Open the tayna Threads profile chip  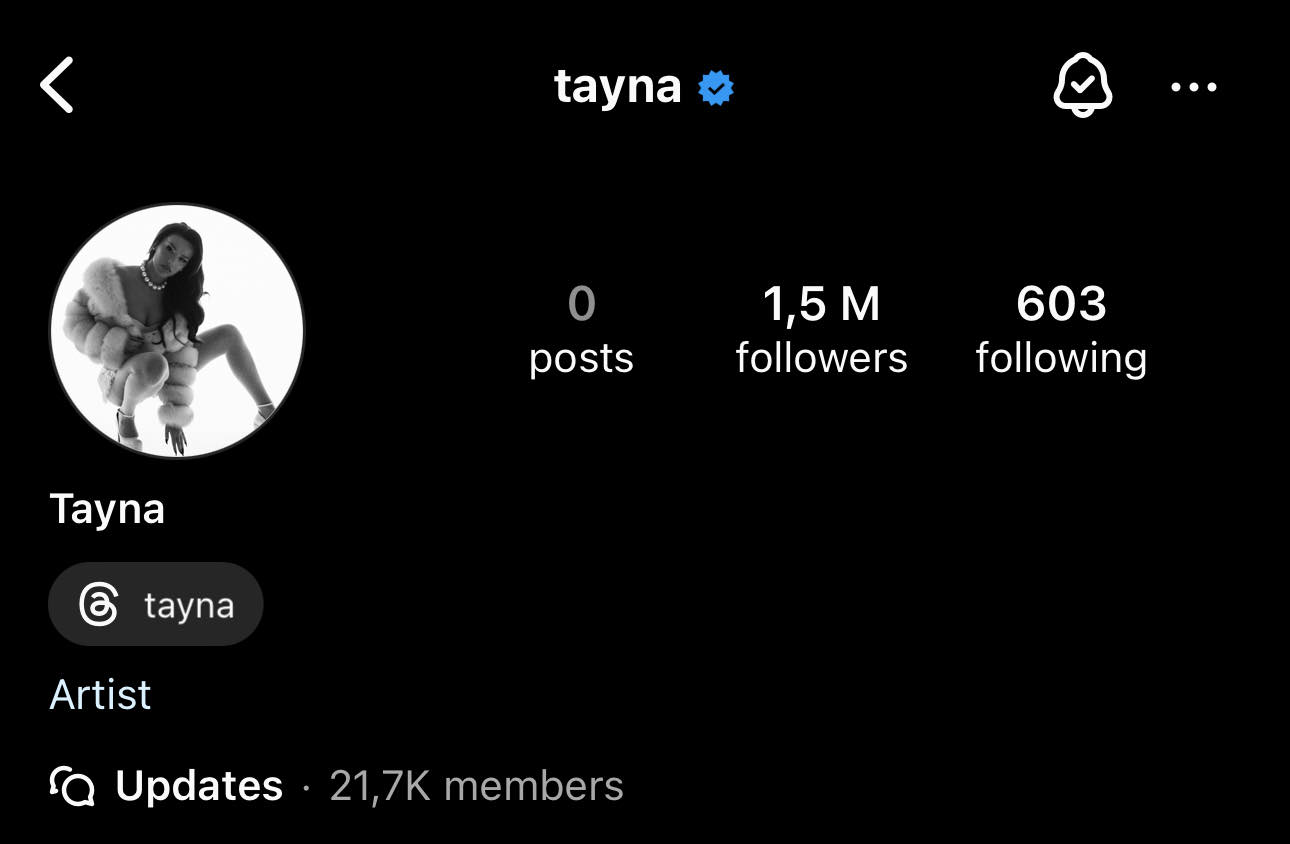[156, 604]
